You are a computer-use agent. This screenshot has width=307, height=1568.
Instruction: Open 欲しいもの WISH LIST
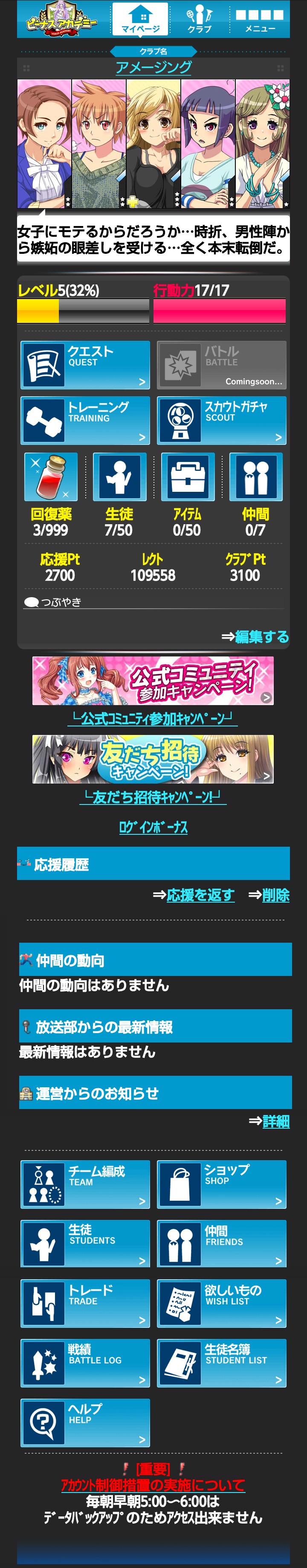[x=221, y=1303]
